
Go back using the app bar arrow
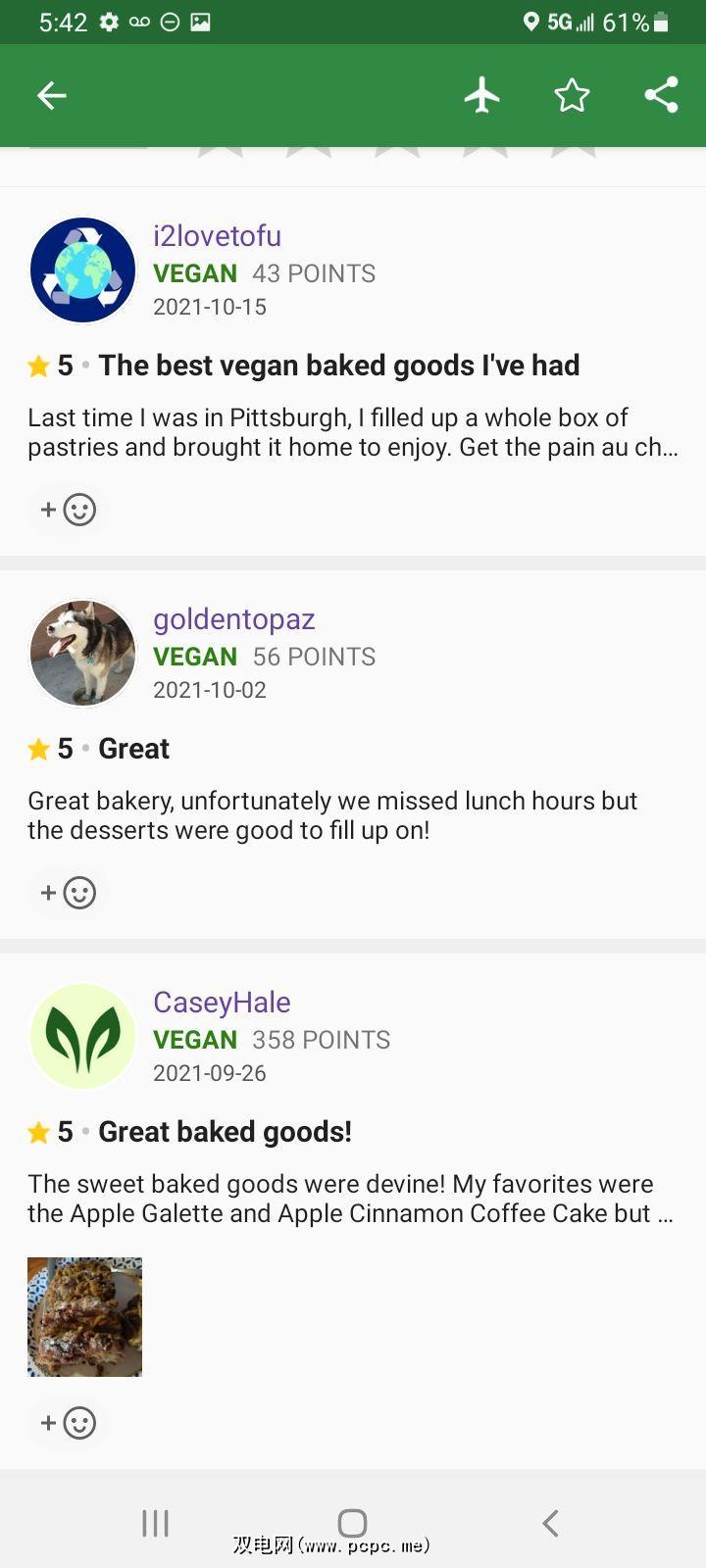point(51,95)
